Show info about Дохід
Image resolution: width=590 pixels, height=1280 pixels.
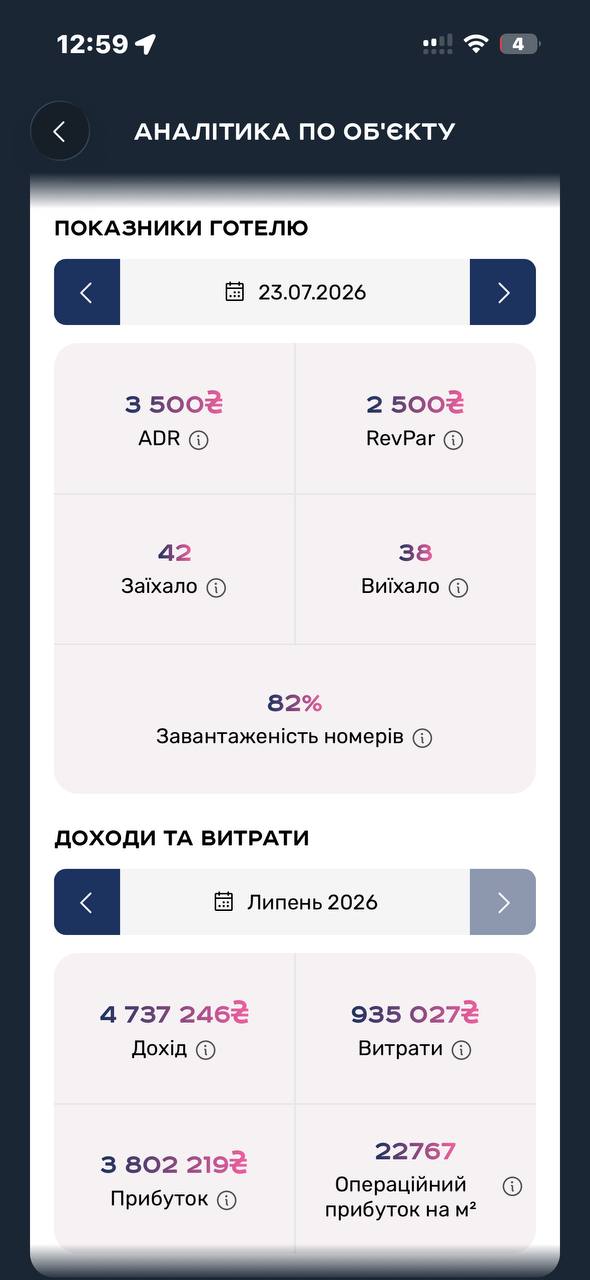(206, 1050)
